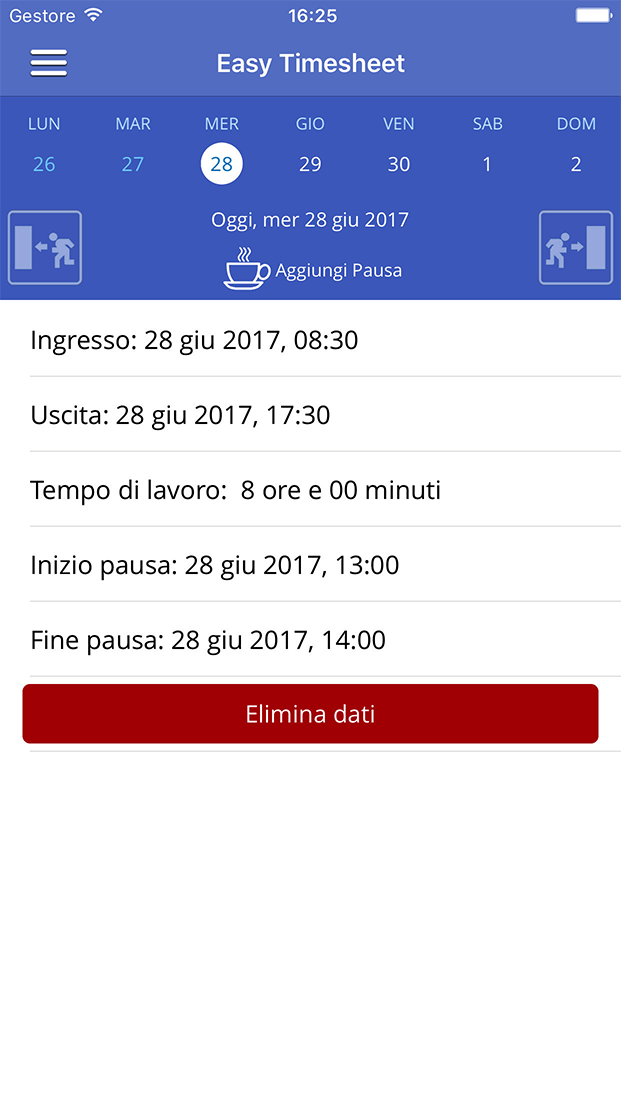Select Sunday 2 in the week strip

pos(576,164)
